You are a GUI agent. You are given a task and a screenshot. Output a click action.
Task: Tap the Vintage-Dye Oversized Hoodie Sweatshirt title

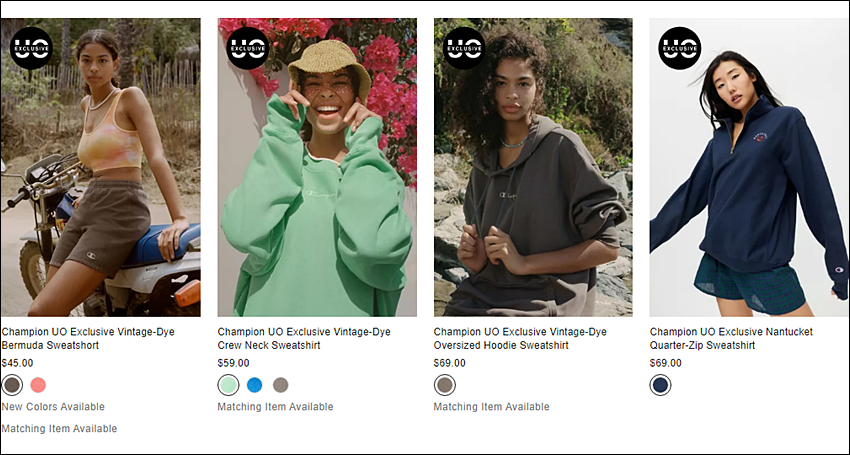coord(520,338)
